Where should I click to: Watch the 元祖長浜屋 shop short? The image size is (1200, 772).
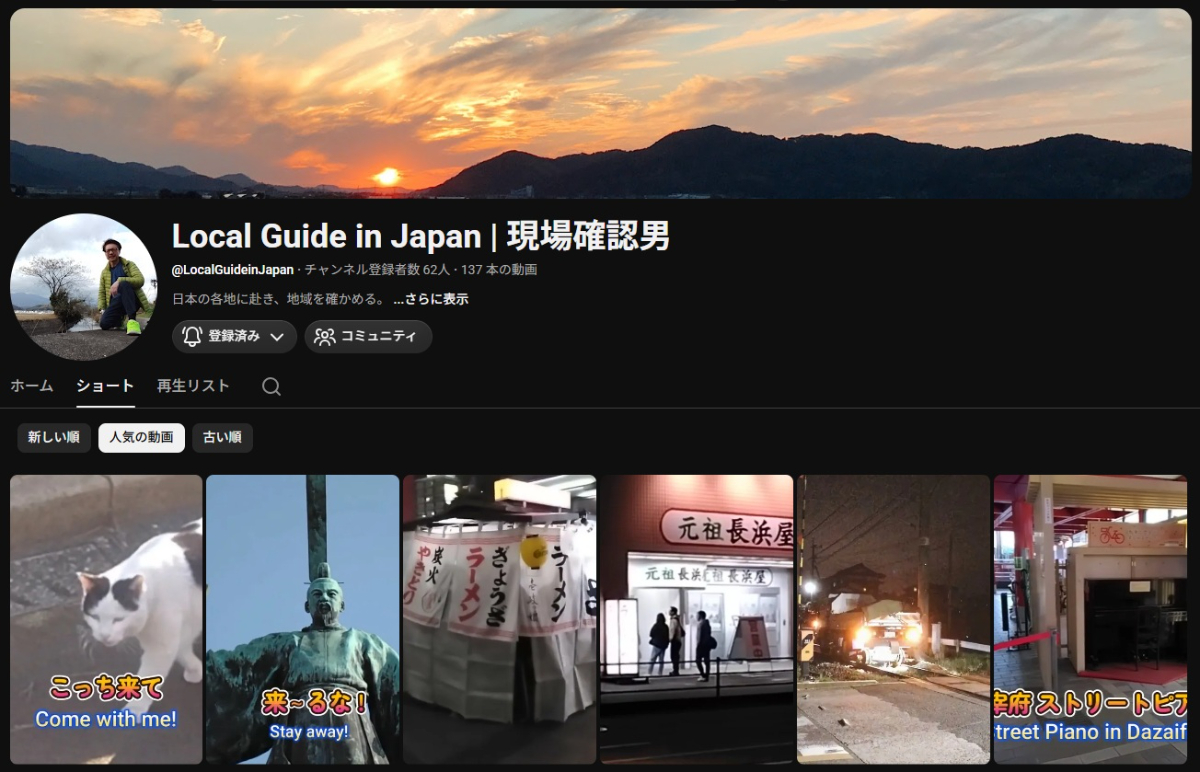[x=696, y=620]
